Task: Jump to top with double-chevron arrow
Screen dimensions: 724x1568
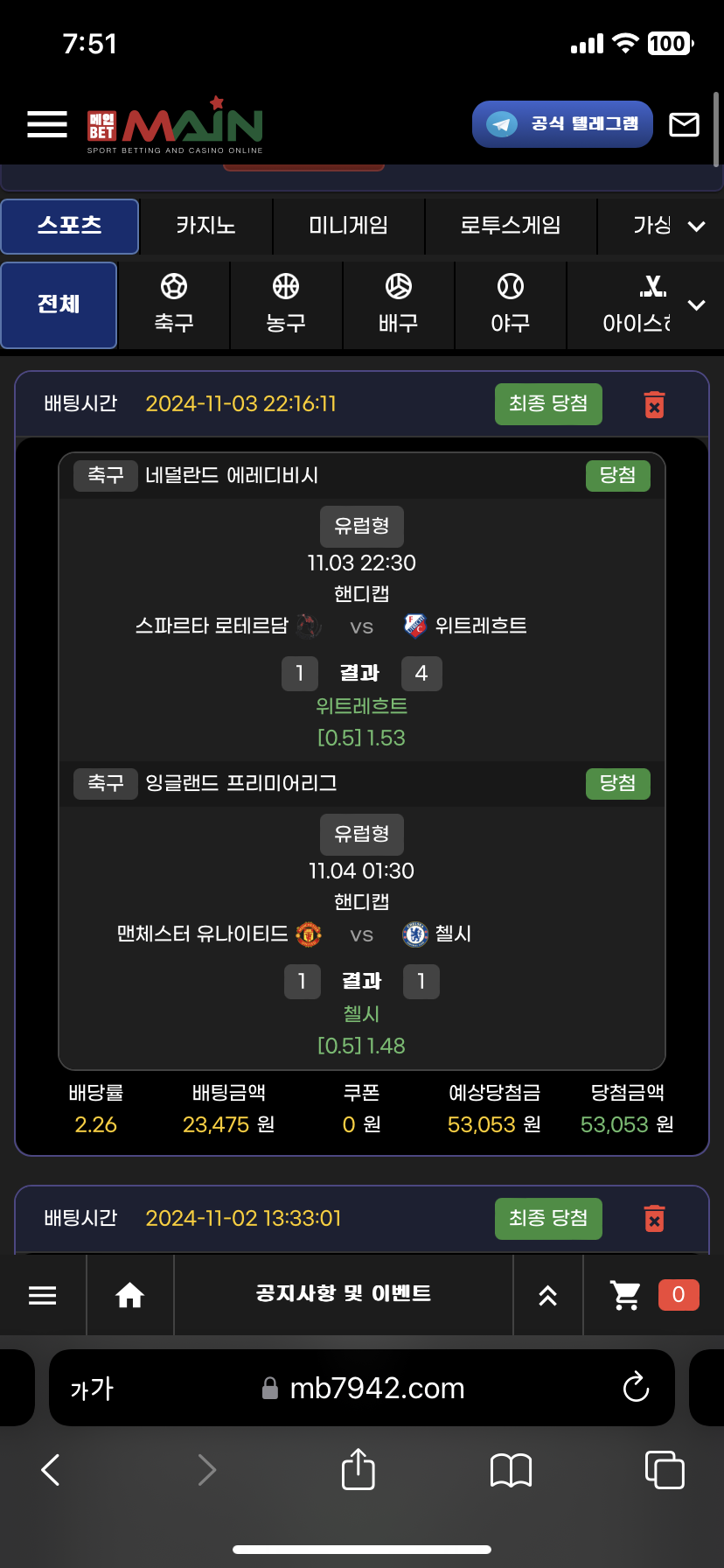Action: 547,1295
